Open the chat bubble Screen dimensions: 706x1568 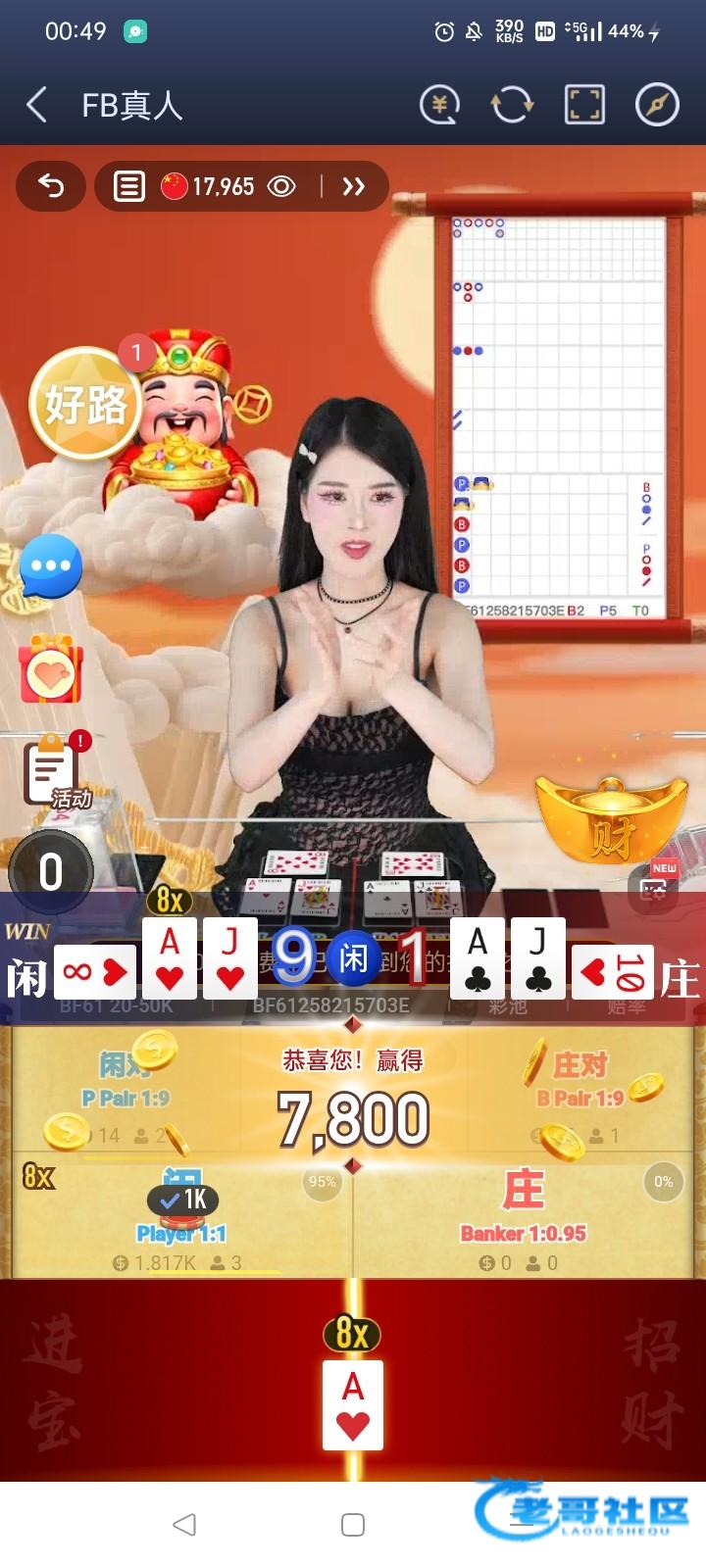click(51, 566)
